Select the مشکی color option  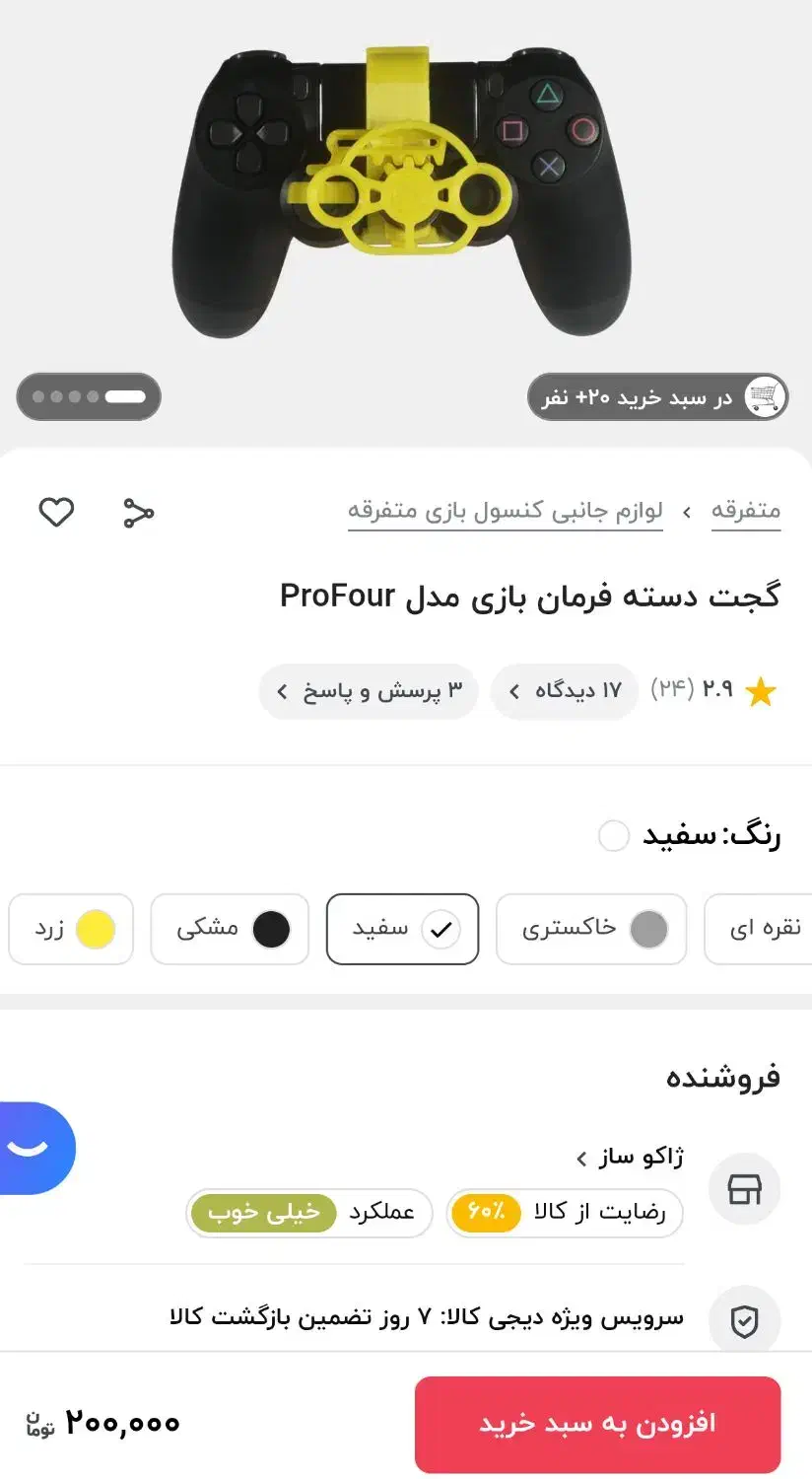230,929
